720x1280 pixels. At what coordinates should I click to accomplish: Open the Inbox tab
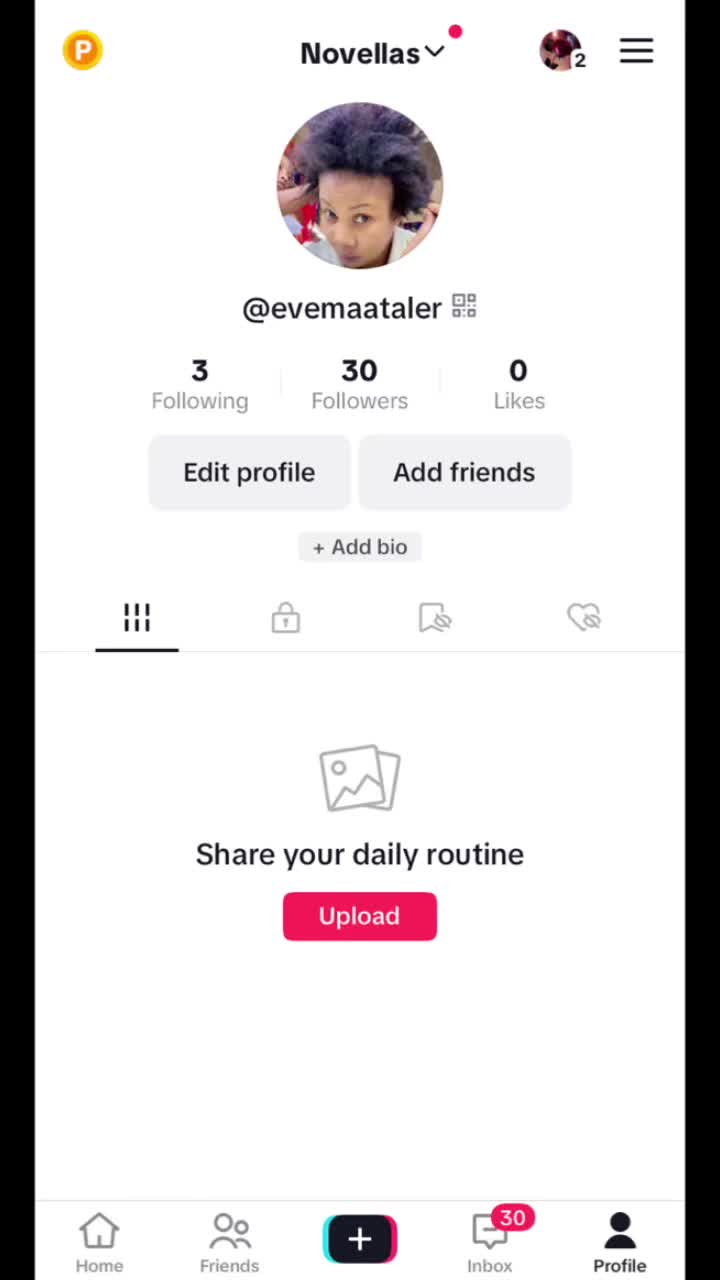coord(490,1242)
